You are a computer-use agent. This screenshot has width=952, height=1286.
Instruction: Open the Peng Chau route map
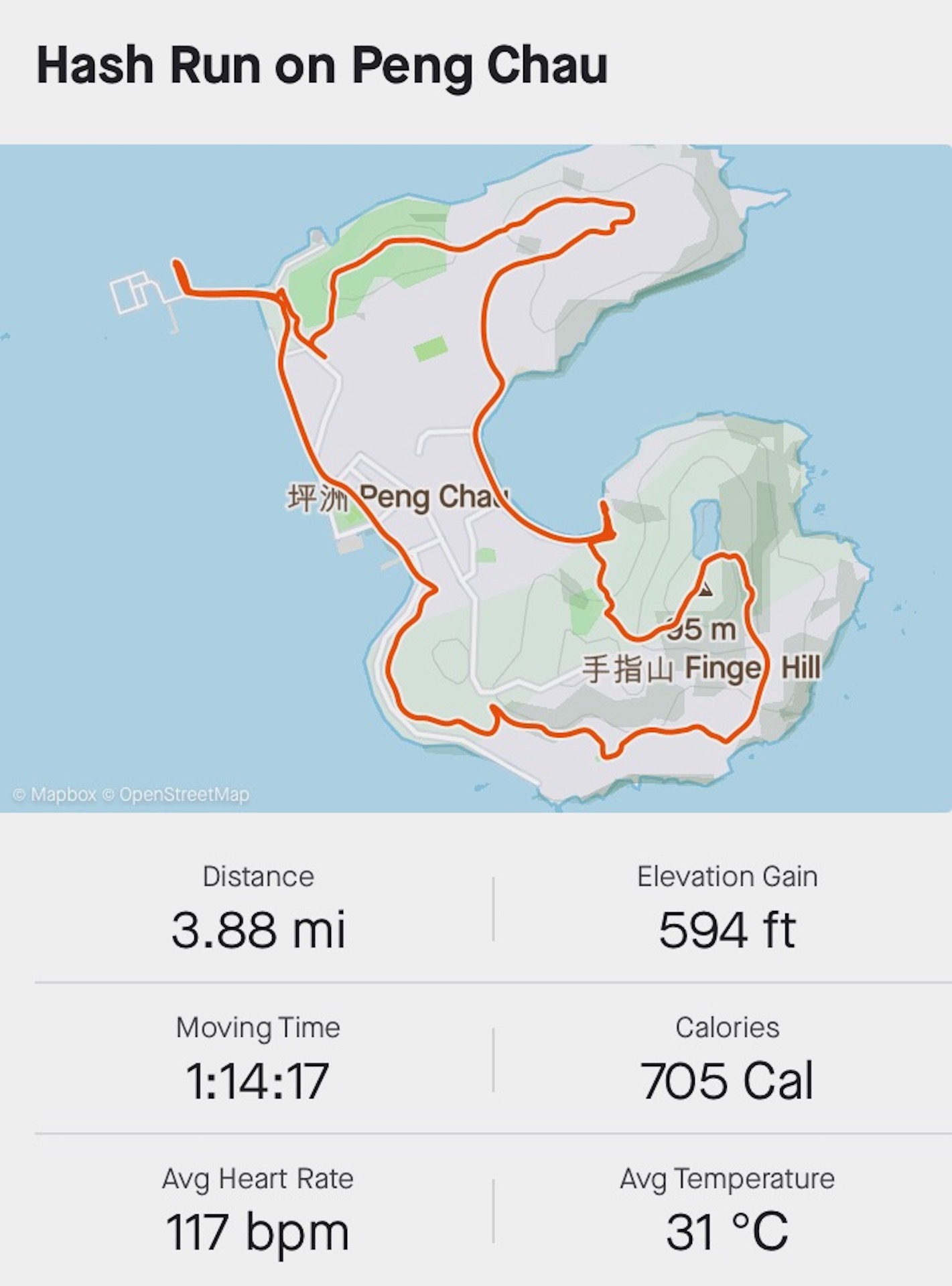click(476, 478)
